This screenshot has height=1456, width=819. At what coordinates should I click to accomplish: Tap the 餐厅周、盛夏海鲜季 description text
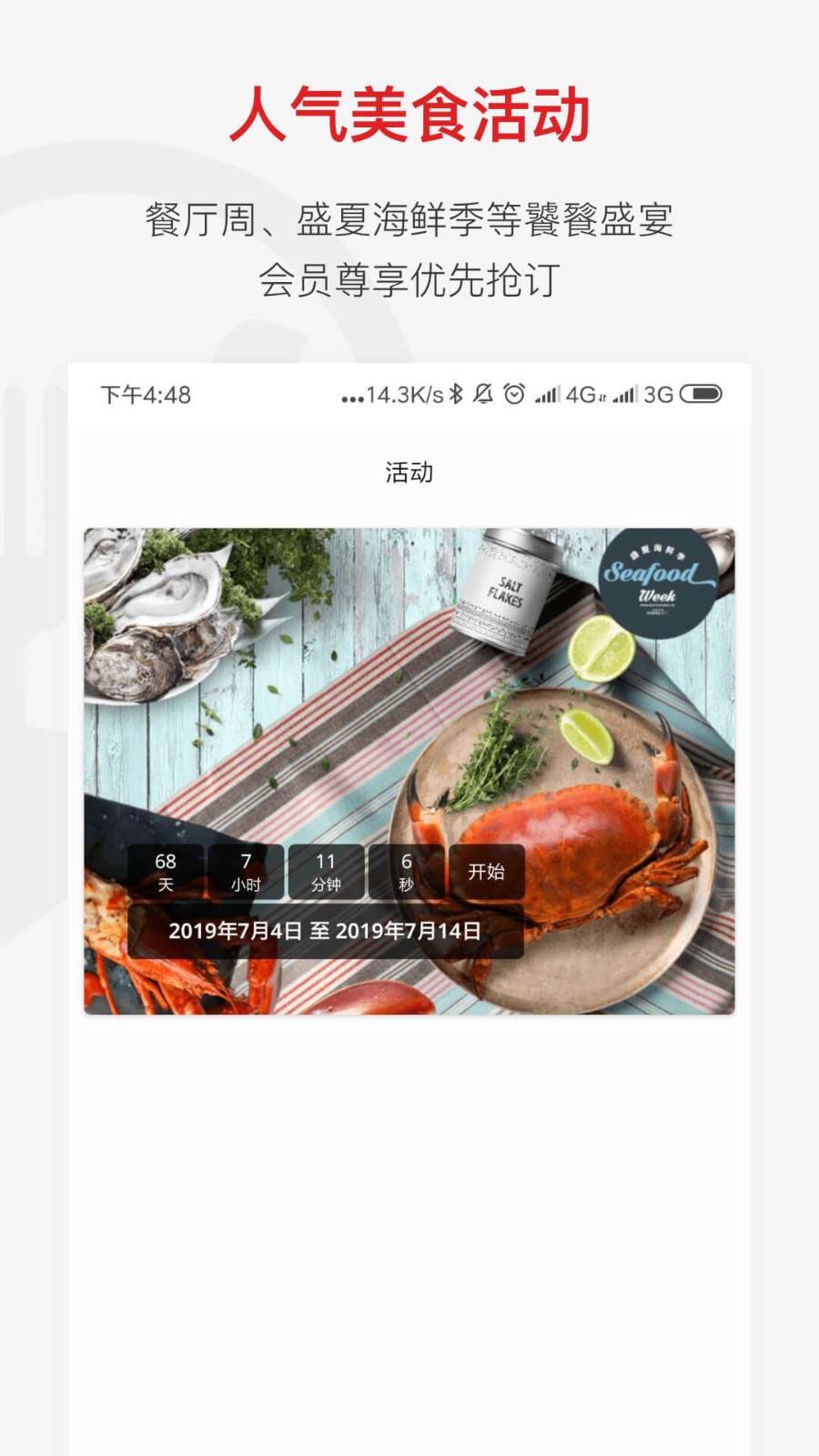409,219
